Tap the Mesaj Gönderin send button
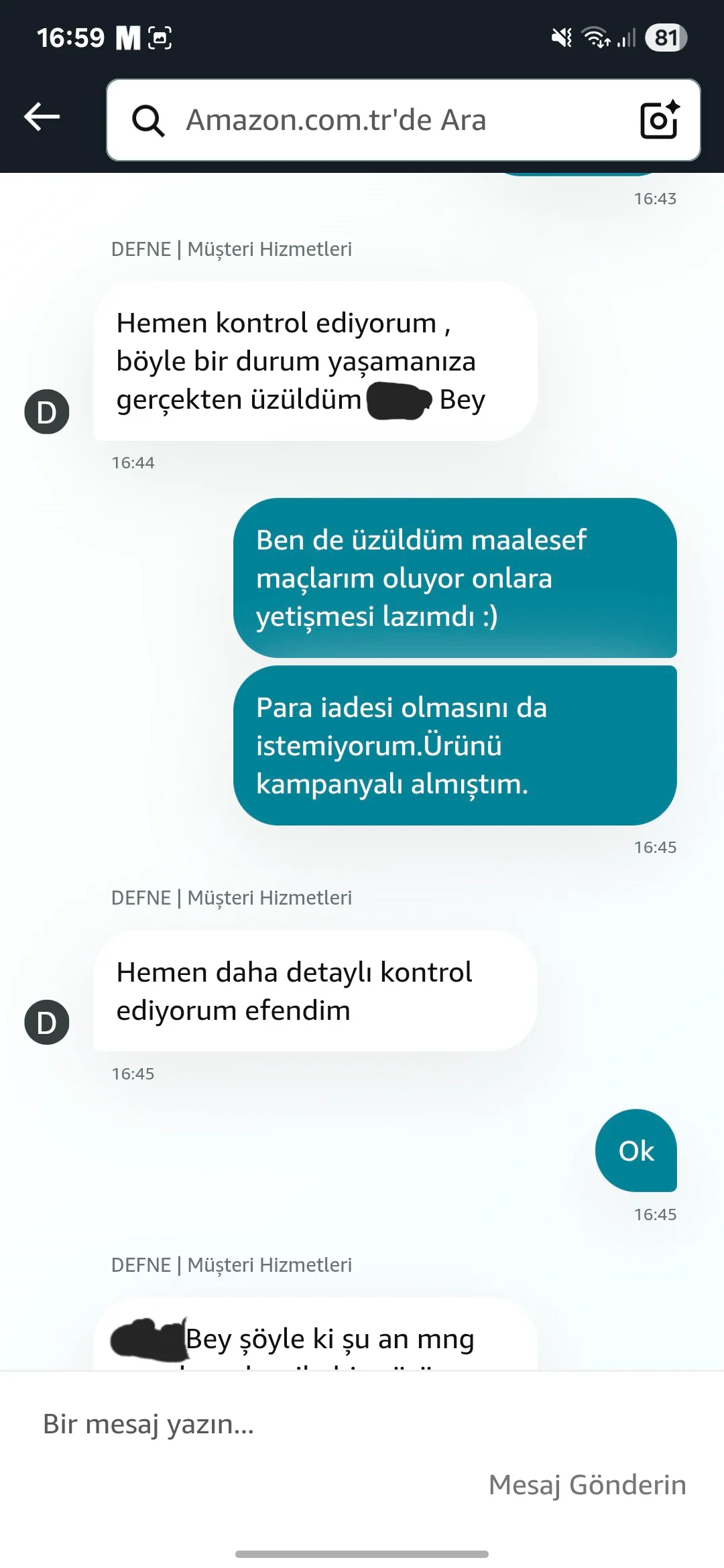This screenshot has width=724, height=1568. pyautogui.click(x=587, y=1484)
